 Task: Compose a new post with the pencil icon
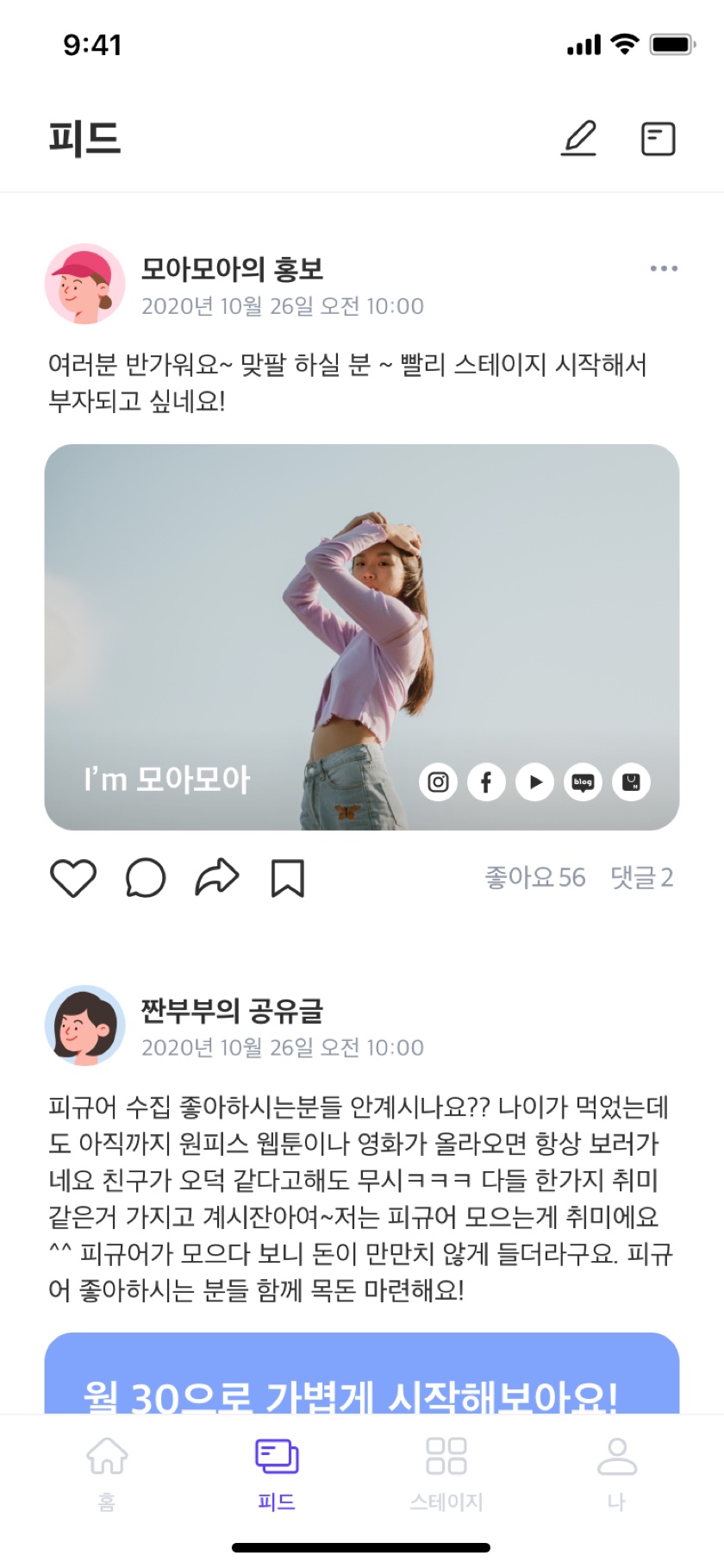click(x=579, y=139)
